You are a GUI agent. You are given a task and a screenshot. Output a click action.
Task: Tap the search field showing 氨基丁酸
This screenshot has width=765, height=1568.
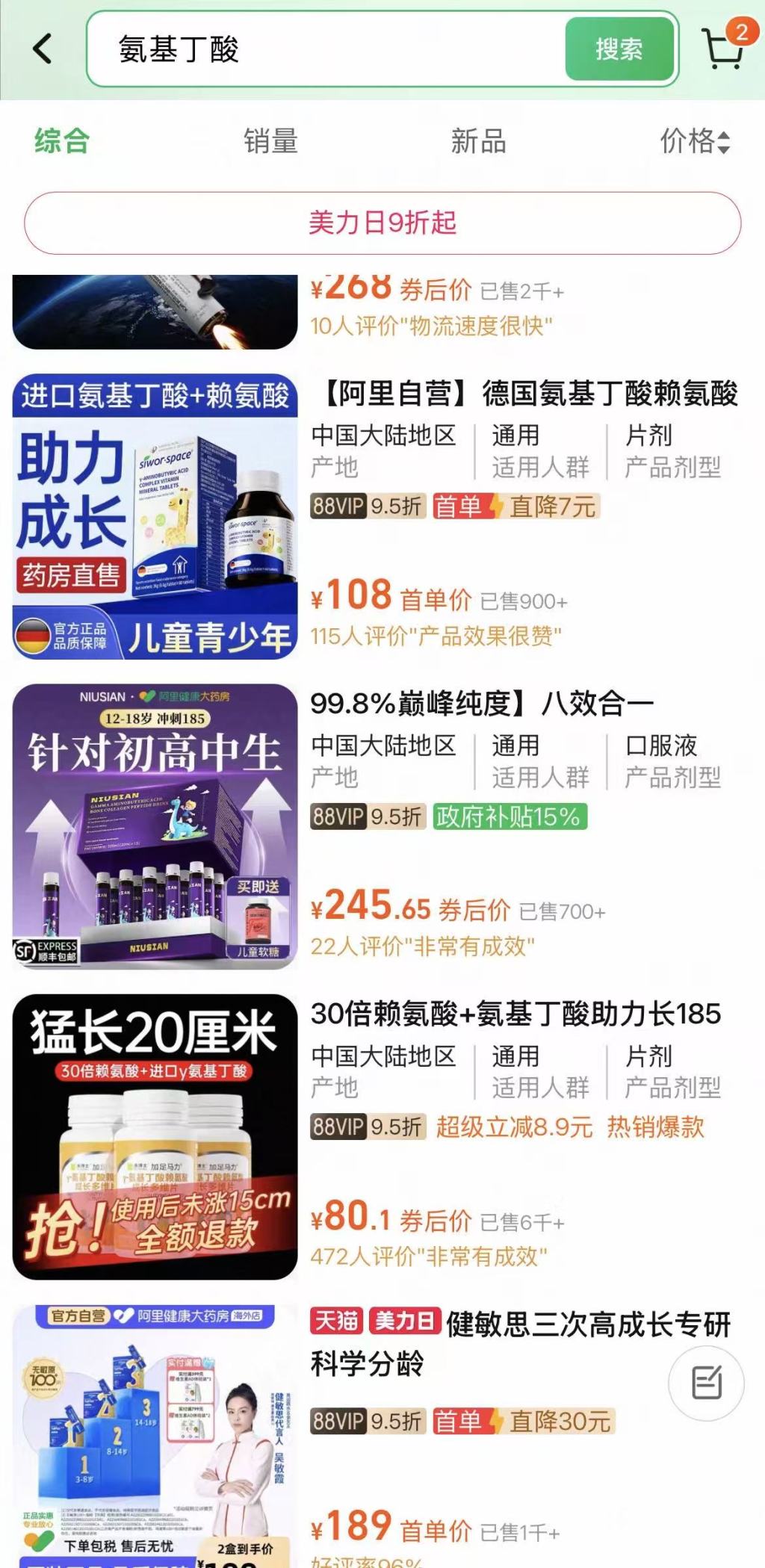pos(299,51)
